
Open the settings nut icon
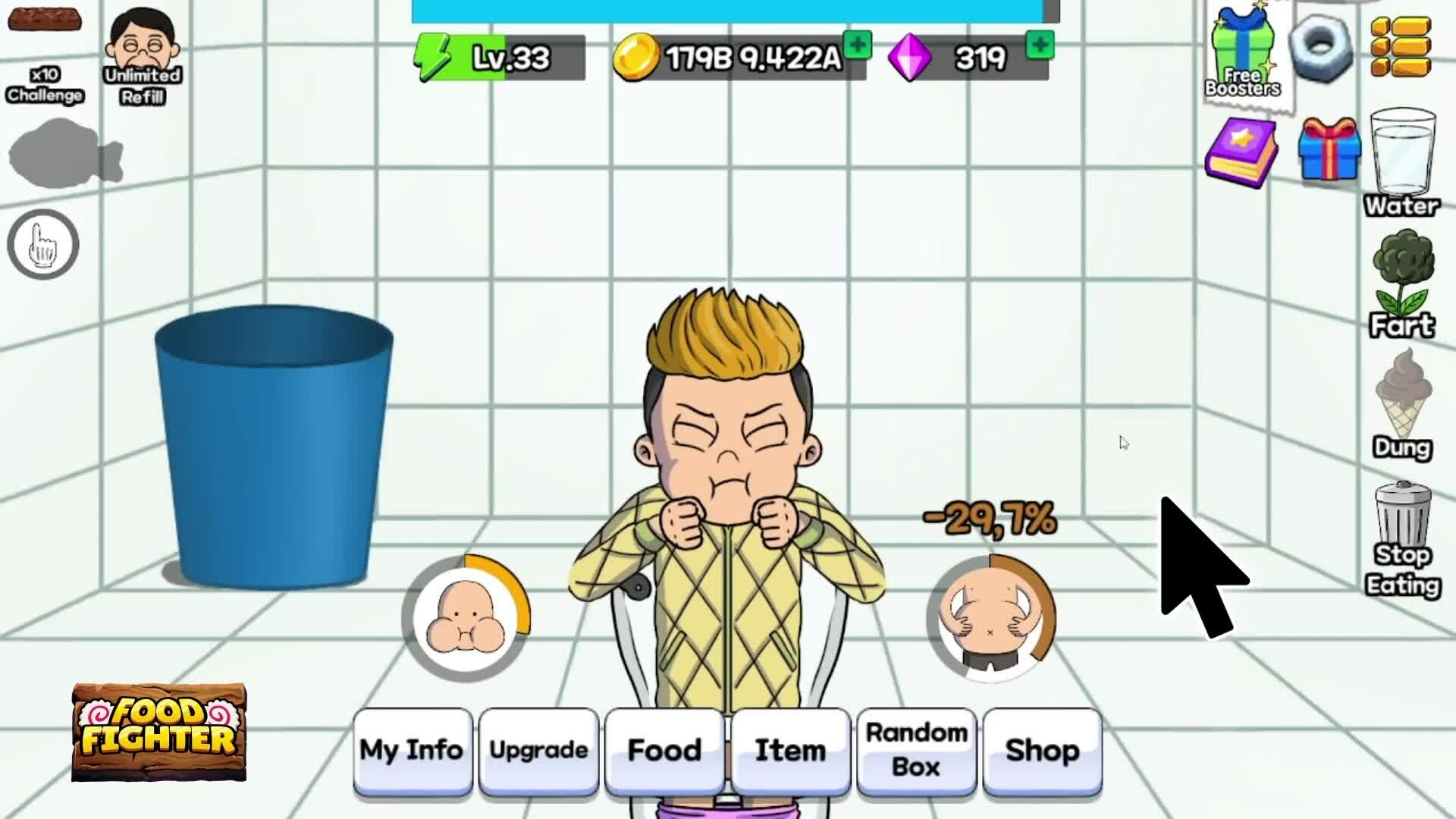pyautogui.click(x=1320, y=47)
